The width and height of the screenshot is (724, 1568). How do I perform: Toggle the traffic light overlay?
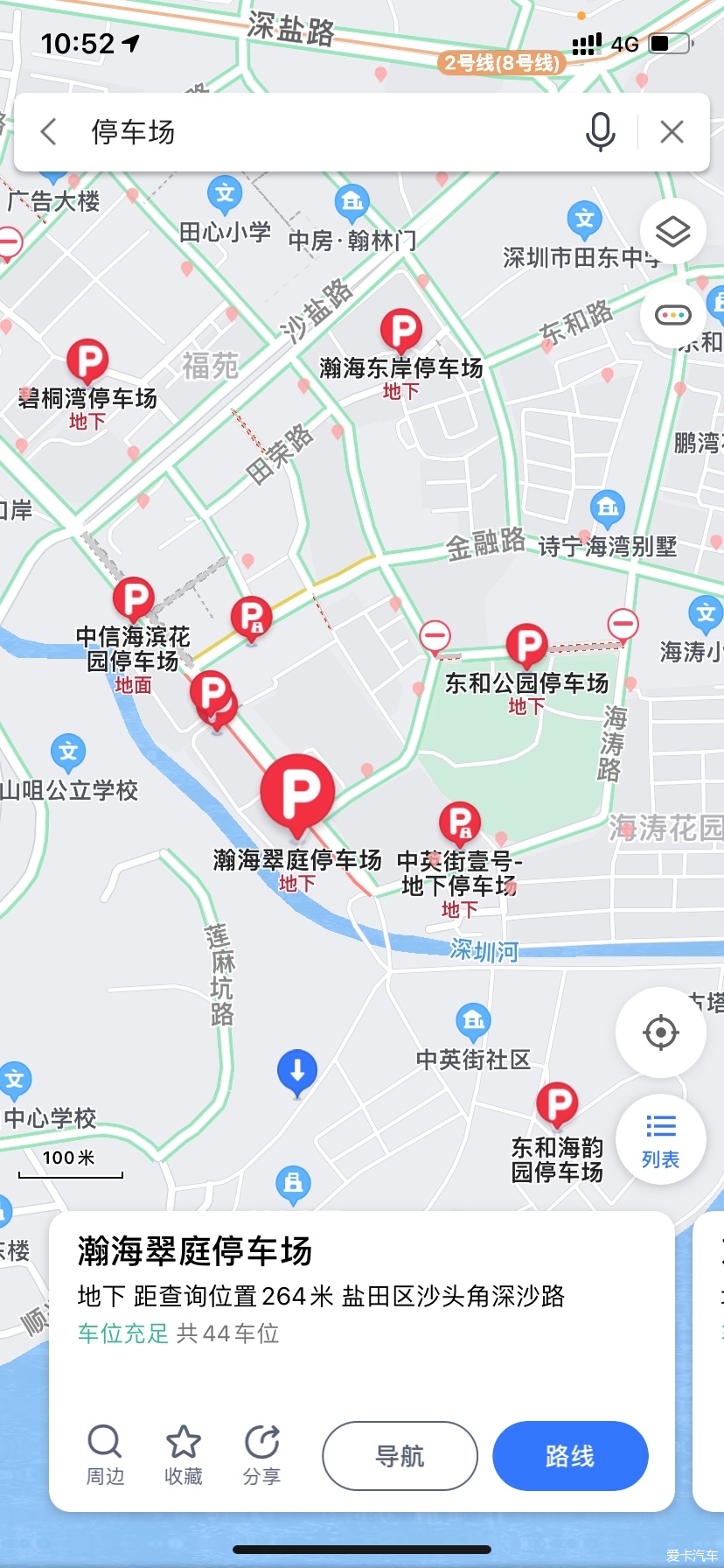(x=673, y=315)
